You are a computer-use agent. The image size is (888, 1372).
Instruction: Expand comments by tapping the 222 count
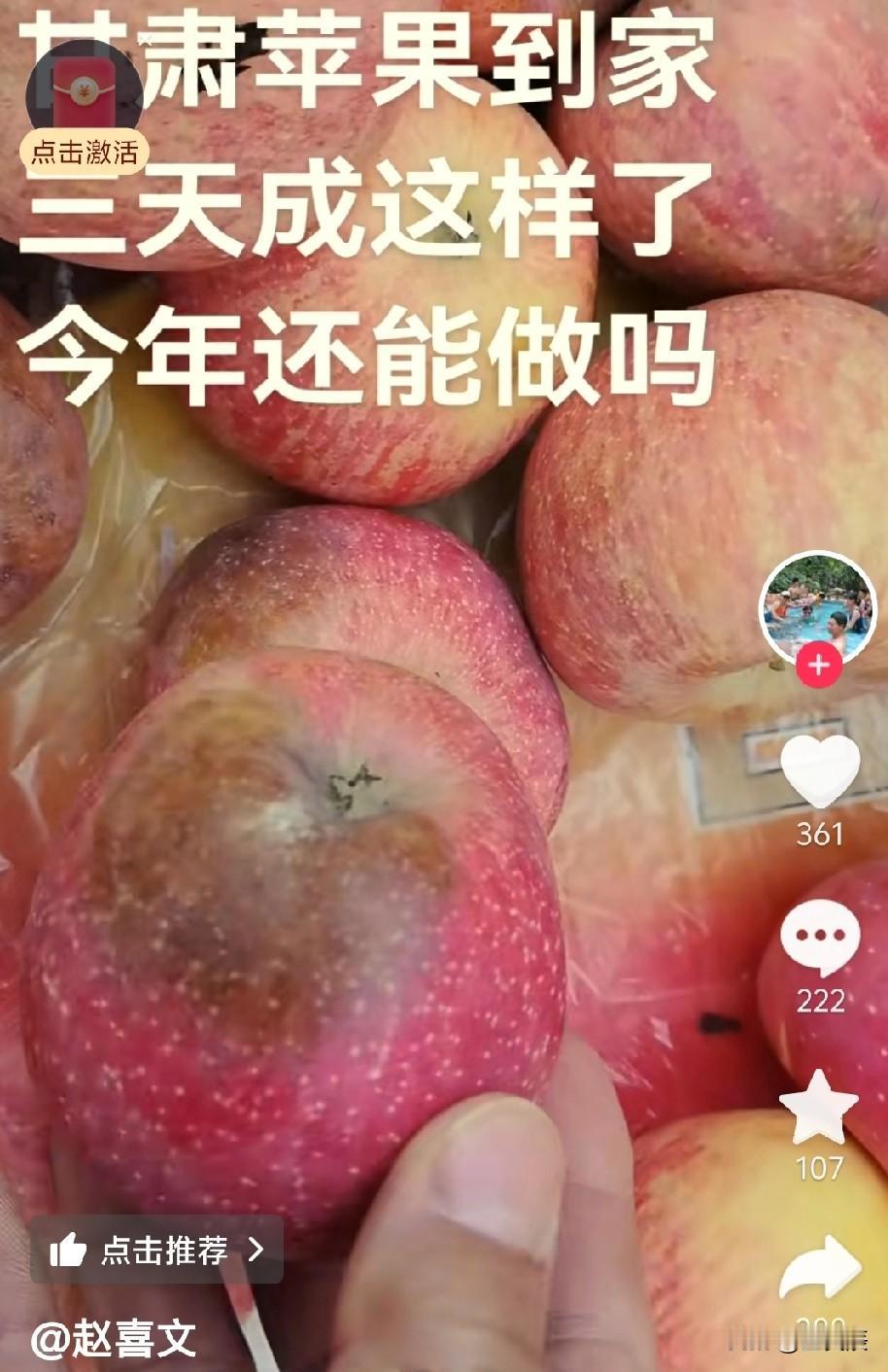tap(821, 998)
